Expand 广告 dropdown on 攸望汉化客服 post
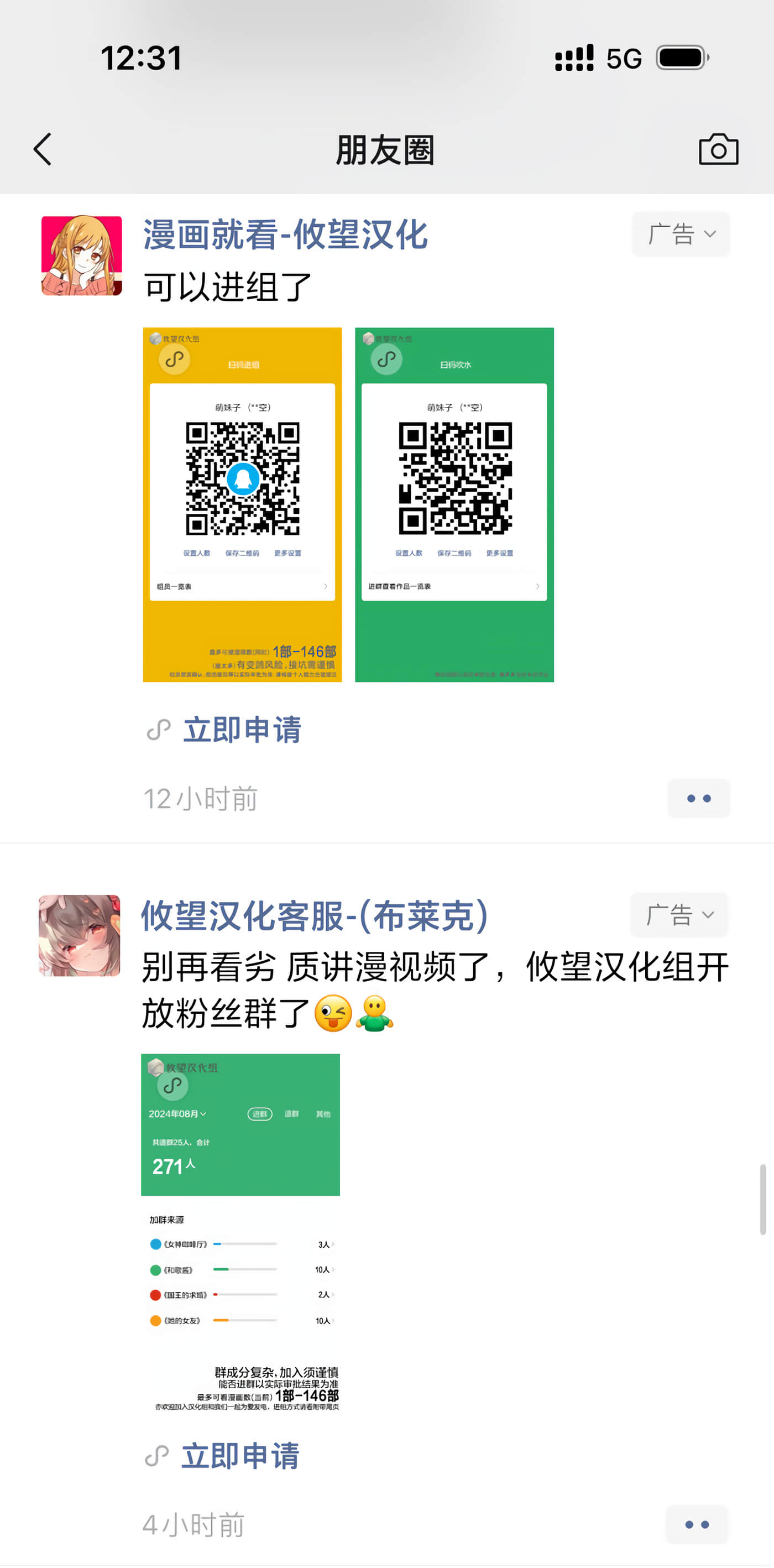The height and width of the screenshot is (1568, 774). point(678,914)
